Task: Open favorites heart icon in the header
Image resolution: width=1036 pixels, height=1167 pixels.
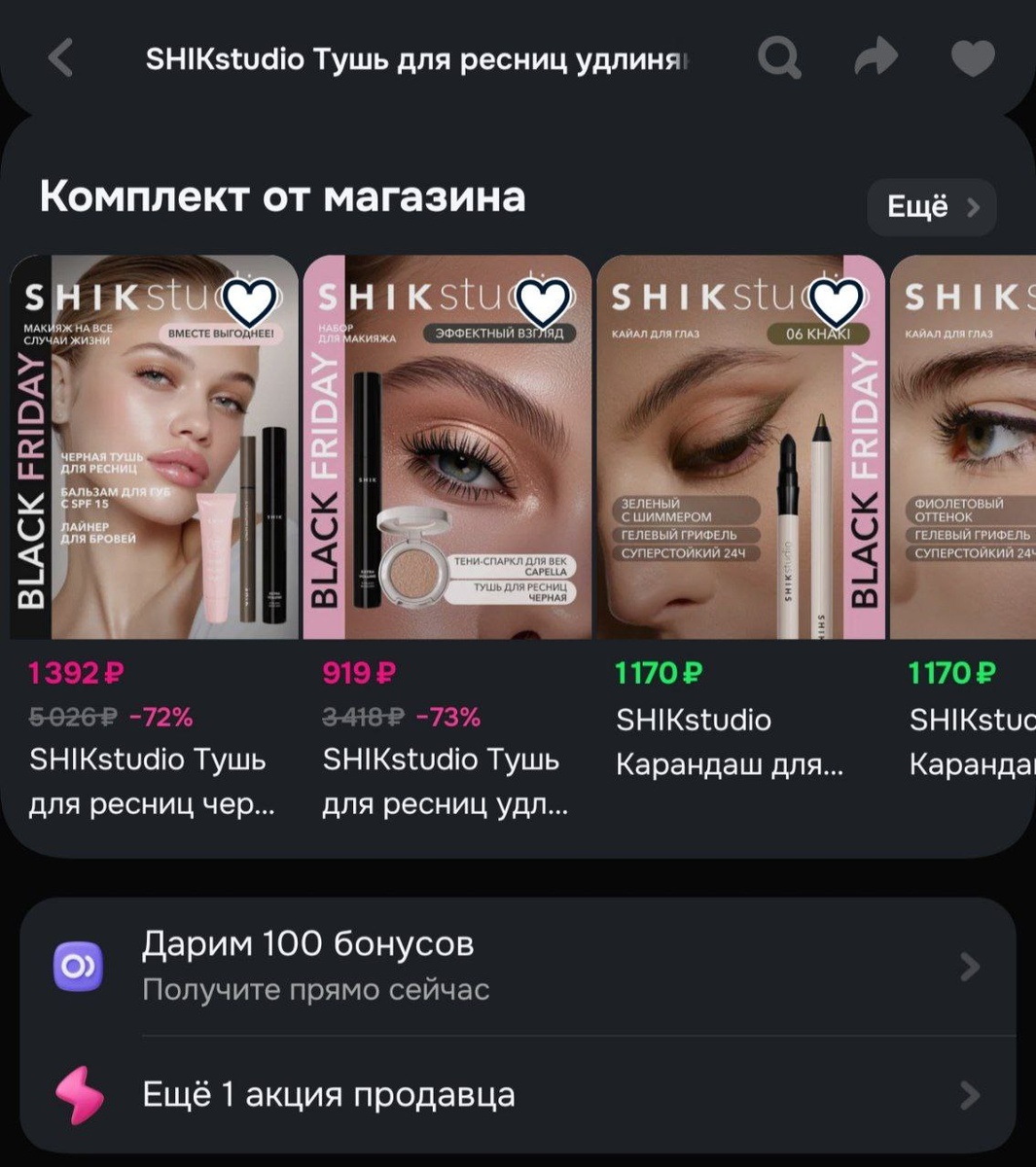Action: 971,57
